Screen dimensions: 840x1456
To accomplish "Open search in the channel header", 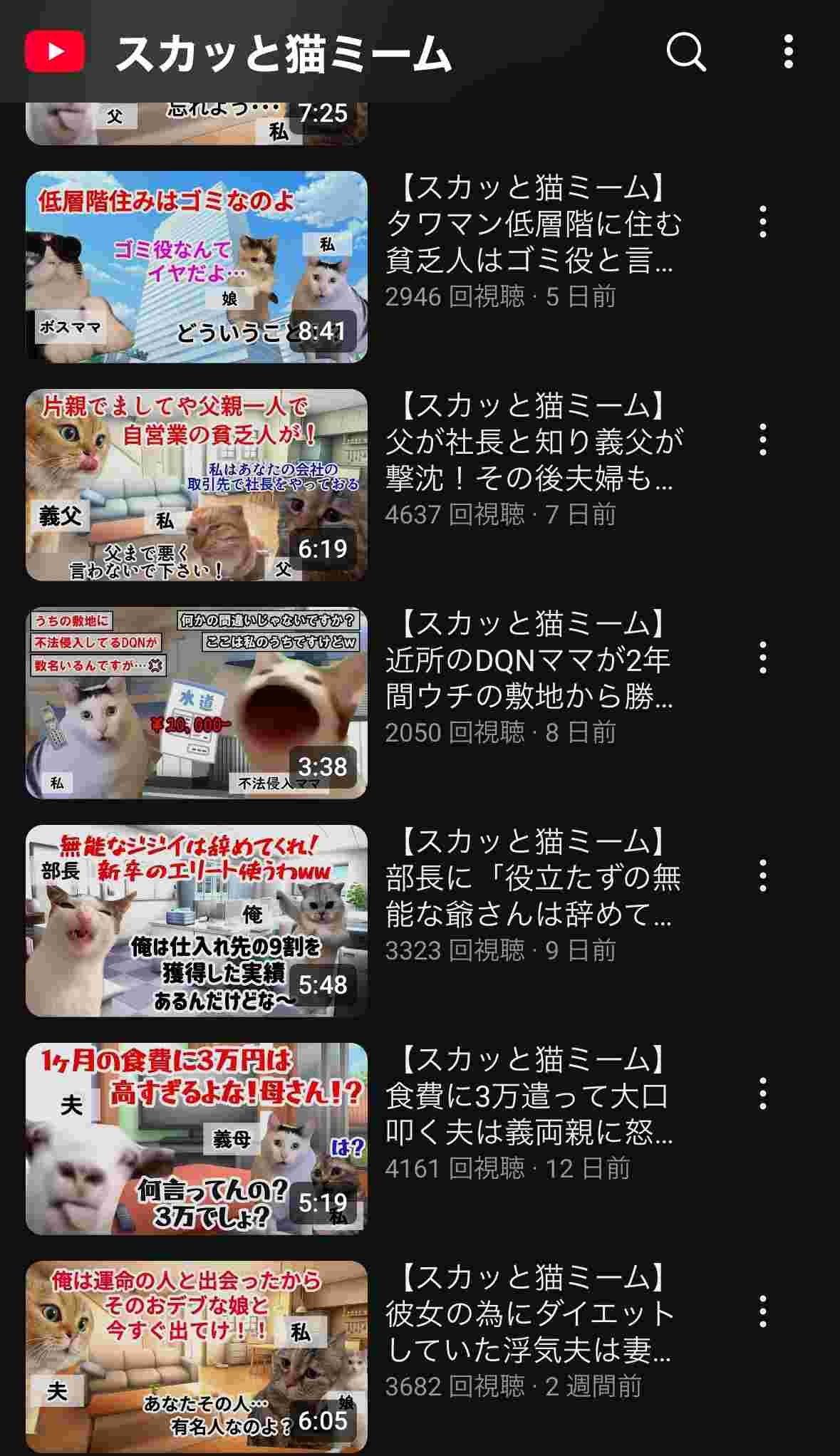I will (x=685, y=52).
